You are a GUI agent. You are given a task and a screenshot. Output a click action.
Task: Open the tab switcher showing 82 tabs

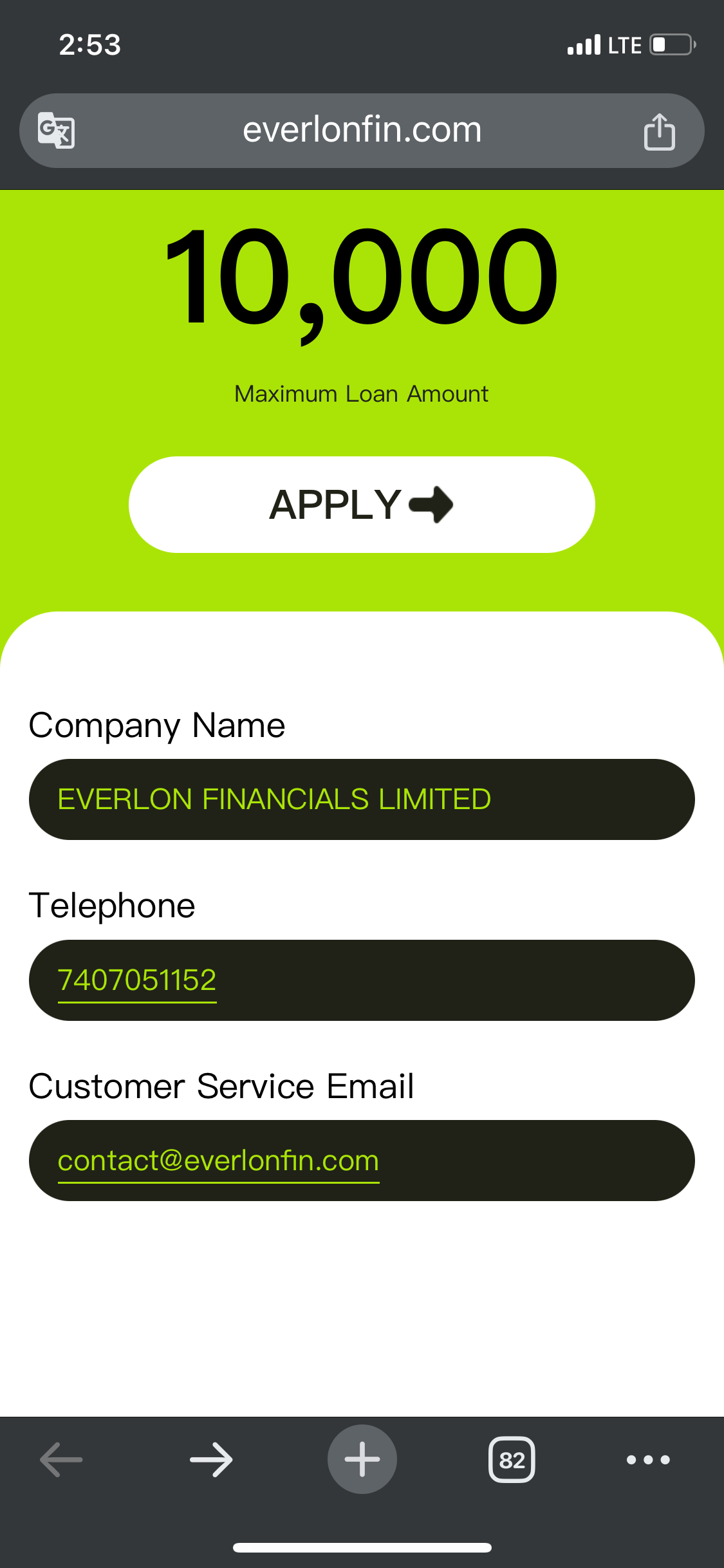512,1459
